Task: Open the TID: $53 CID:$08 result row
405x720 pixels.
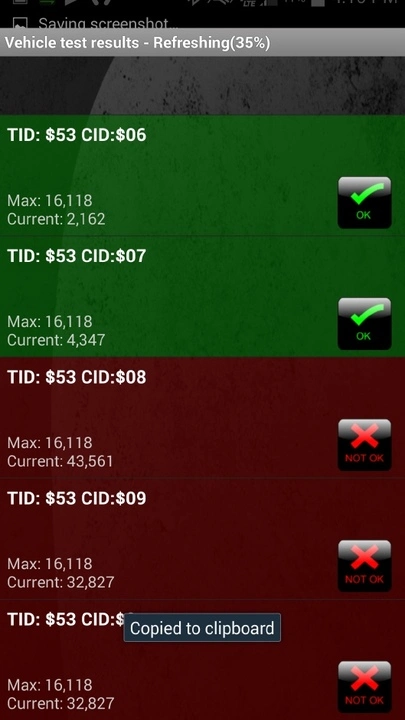Action: click(202, 418)
